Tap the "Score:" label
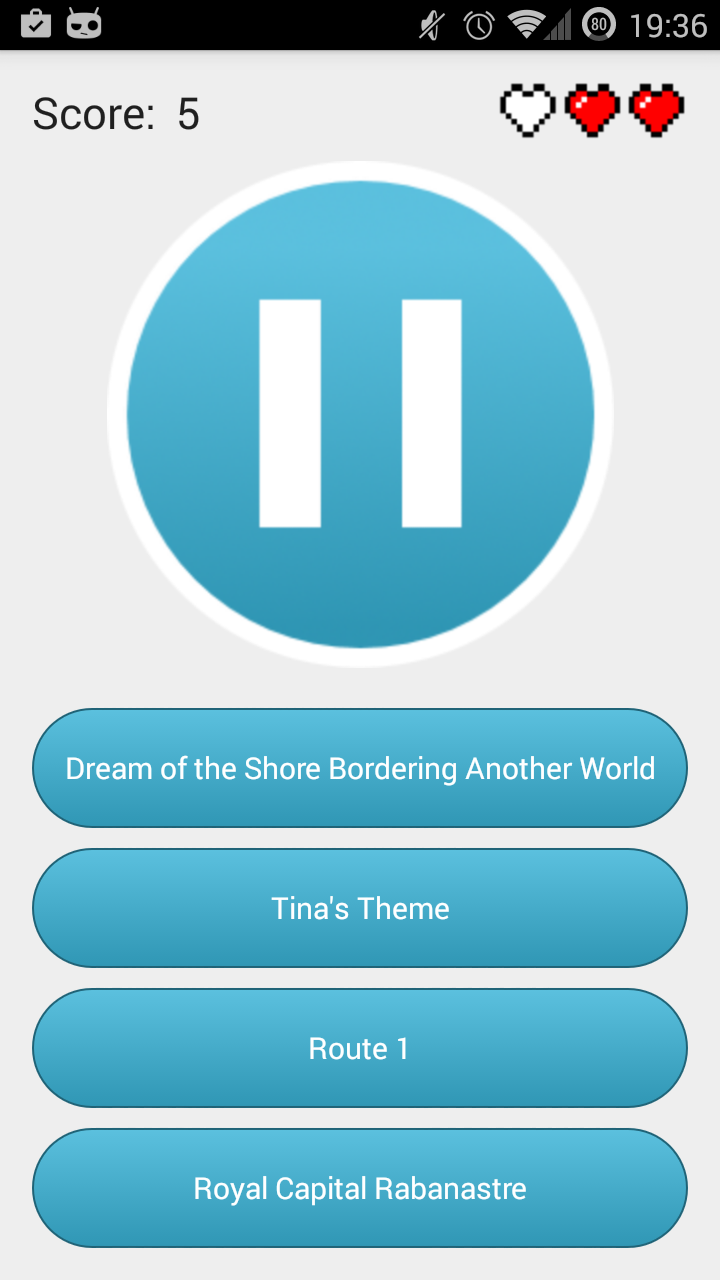 95,113
